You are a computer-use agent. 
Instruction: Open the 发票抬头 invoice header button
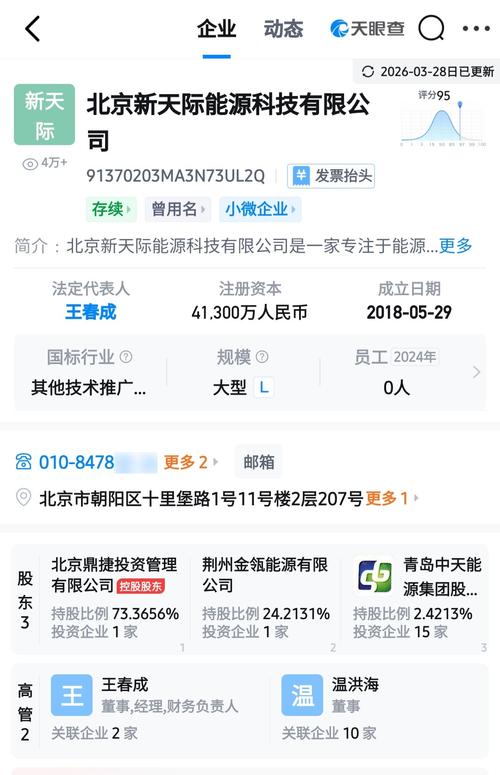[331, 176]
